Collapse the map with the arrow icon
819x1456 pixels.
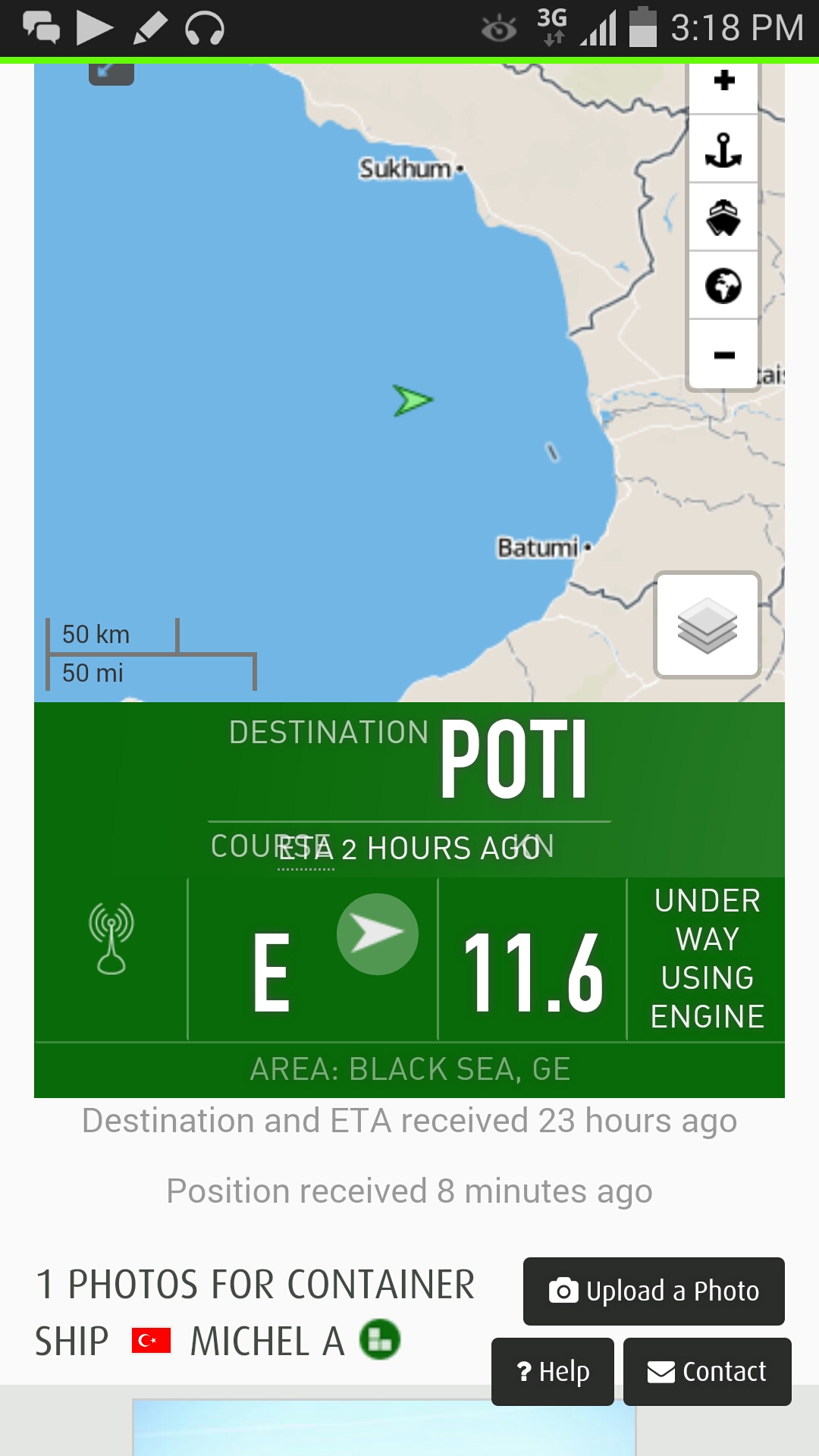coord(111,73)
